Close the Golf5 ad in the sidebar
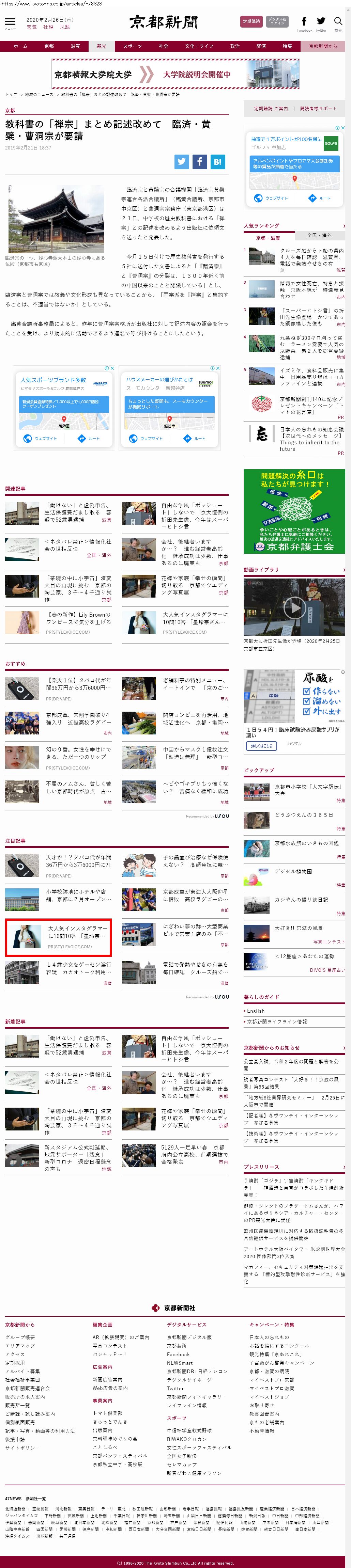 click(342, 128)
